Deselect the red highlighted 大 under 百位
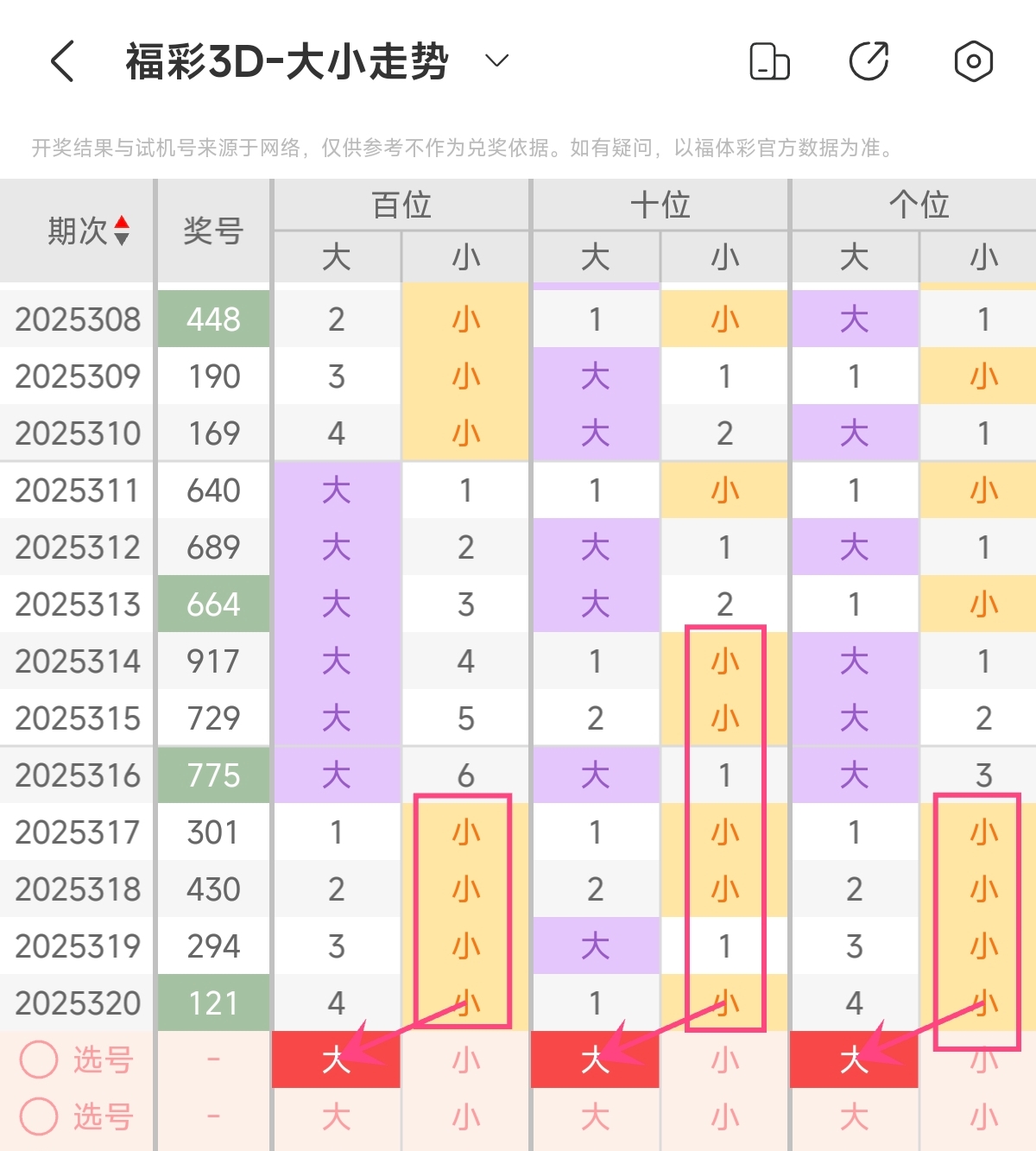This screenshot has height=1151, width=1036. [x=336, y=1059]
